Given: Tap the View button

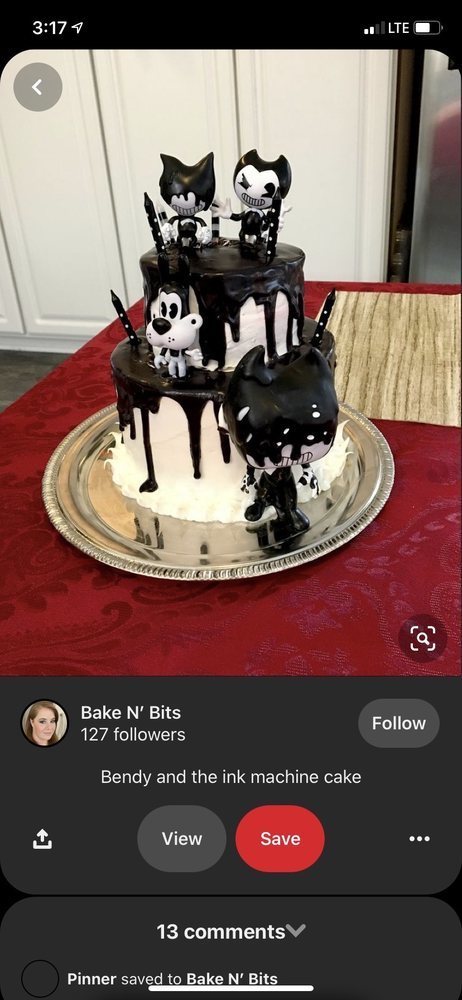Looking at the screenshot, I should (x=182, y=839).
